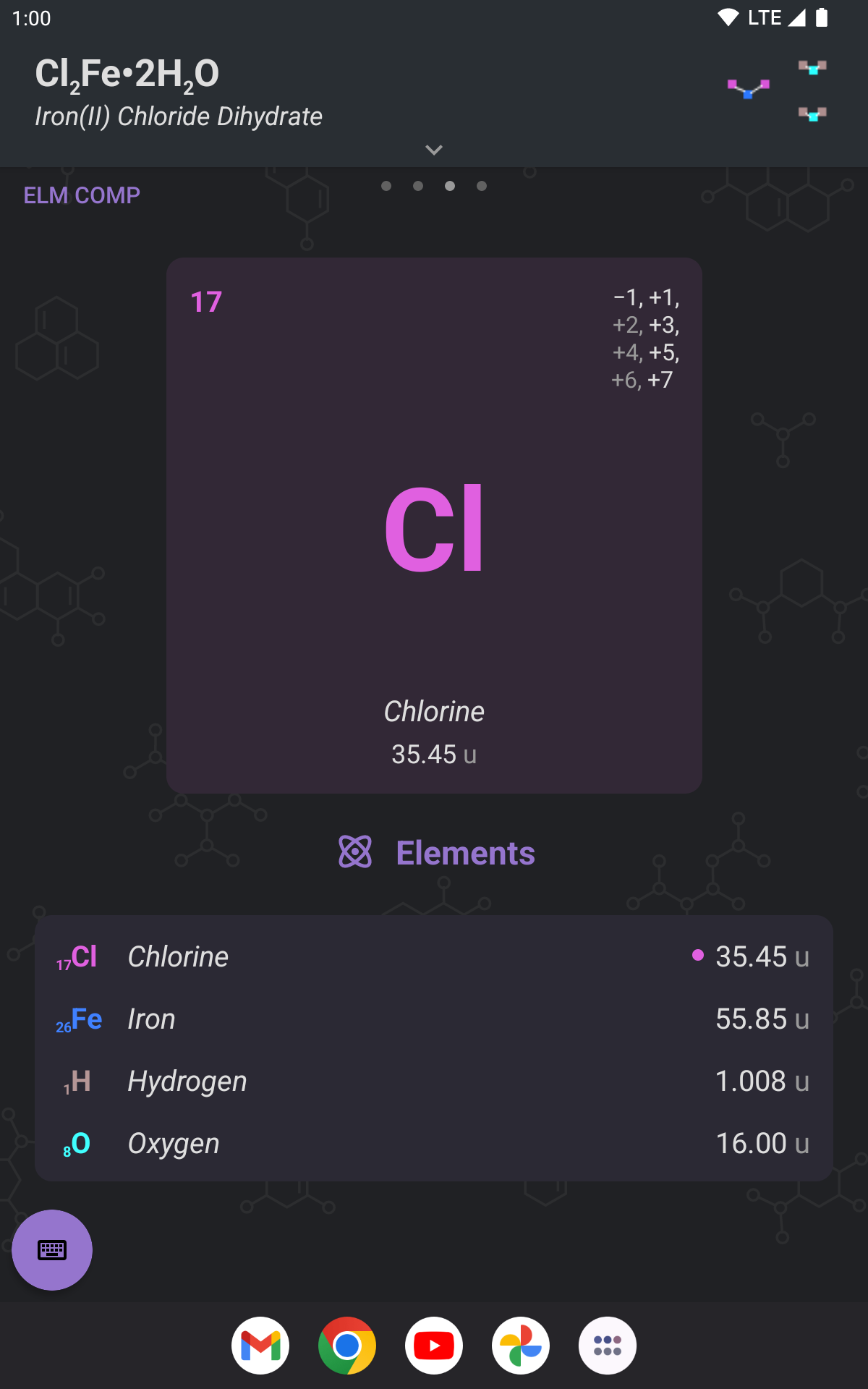Image resolution: width=868 pixels, height=1389 pixels.
Task: Open the keyboard floating button
Action: (x=52, y=1249)
